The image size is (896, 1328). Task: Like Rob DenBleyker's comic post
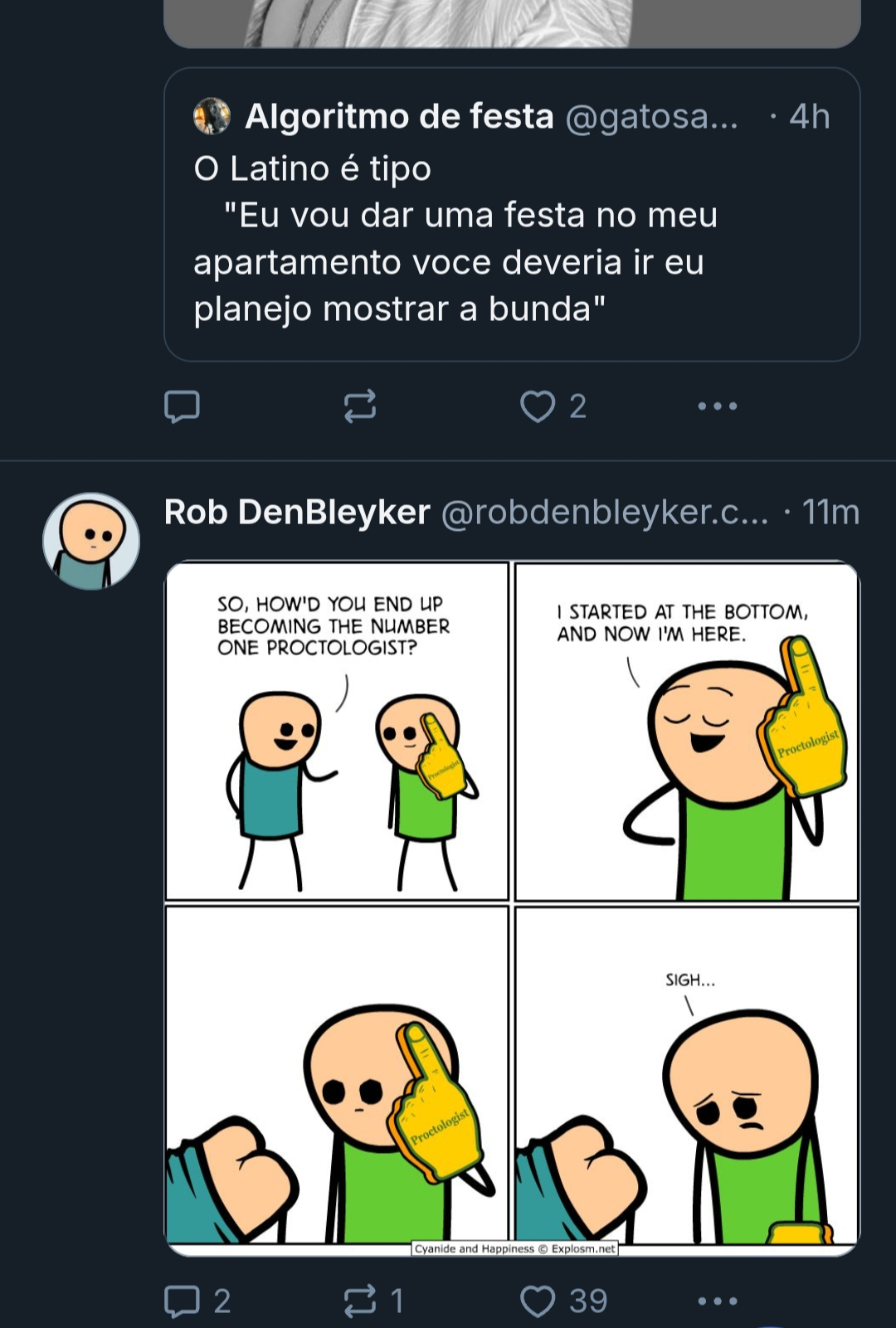tap(538, 1301)
